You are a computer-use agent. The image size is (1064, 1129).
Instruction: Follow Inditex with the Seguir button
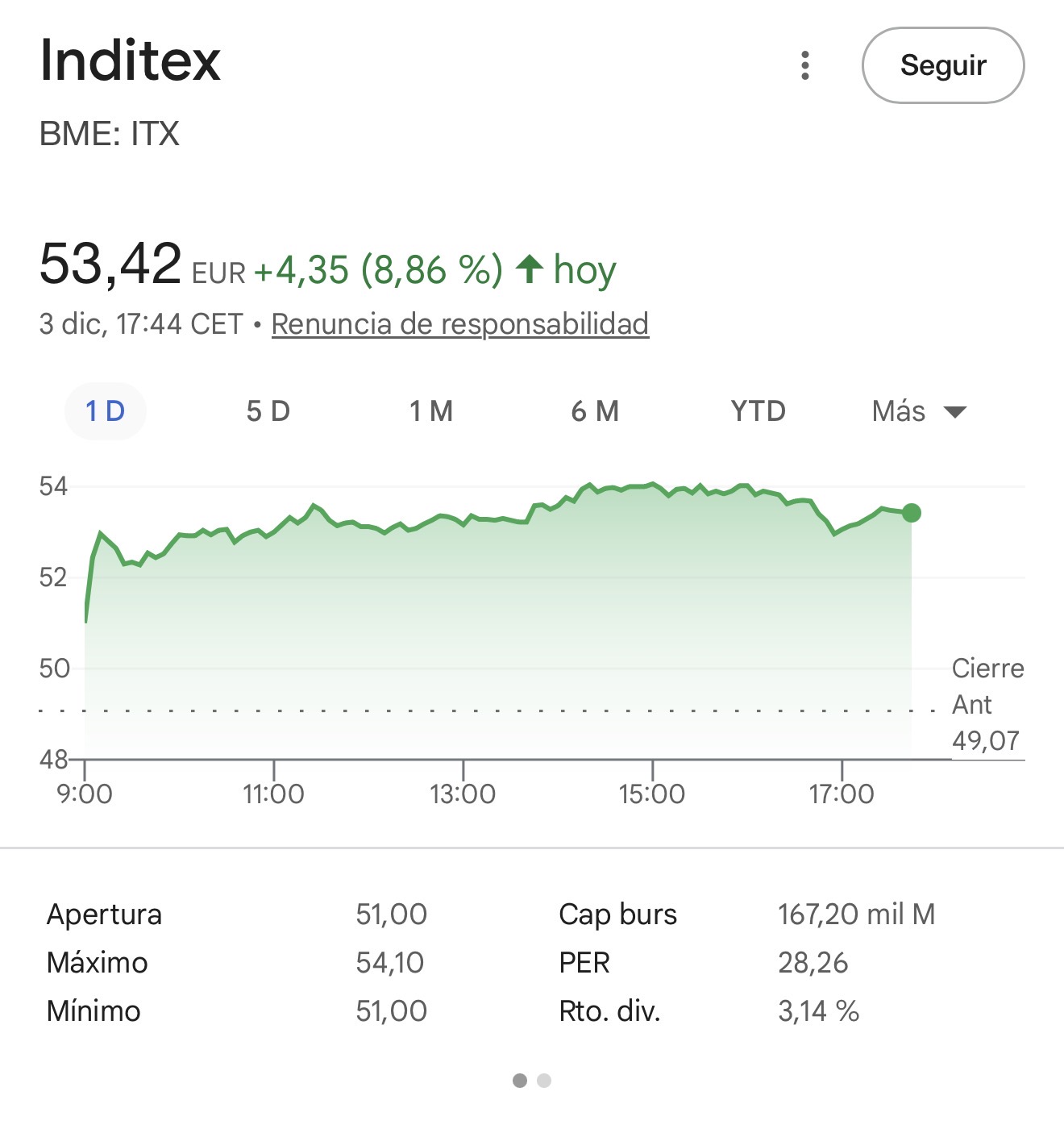942,65
